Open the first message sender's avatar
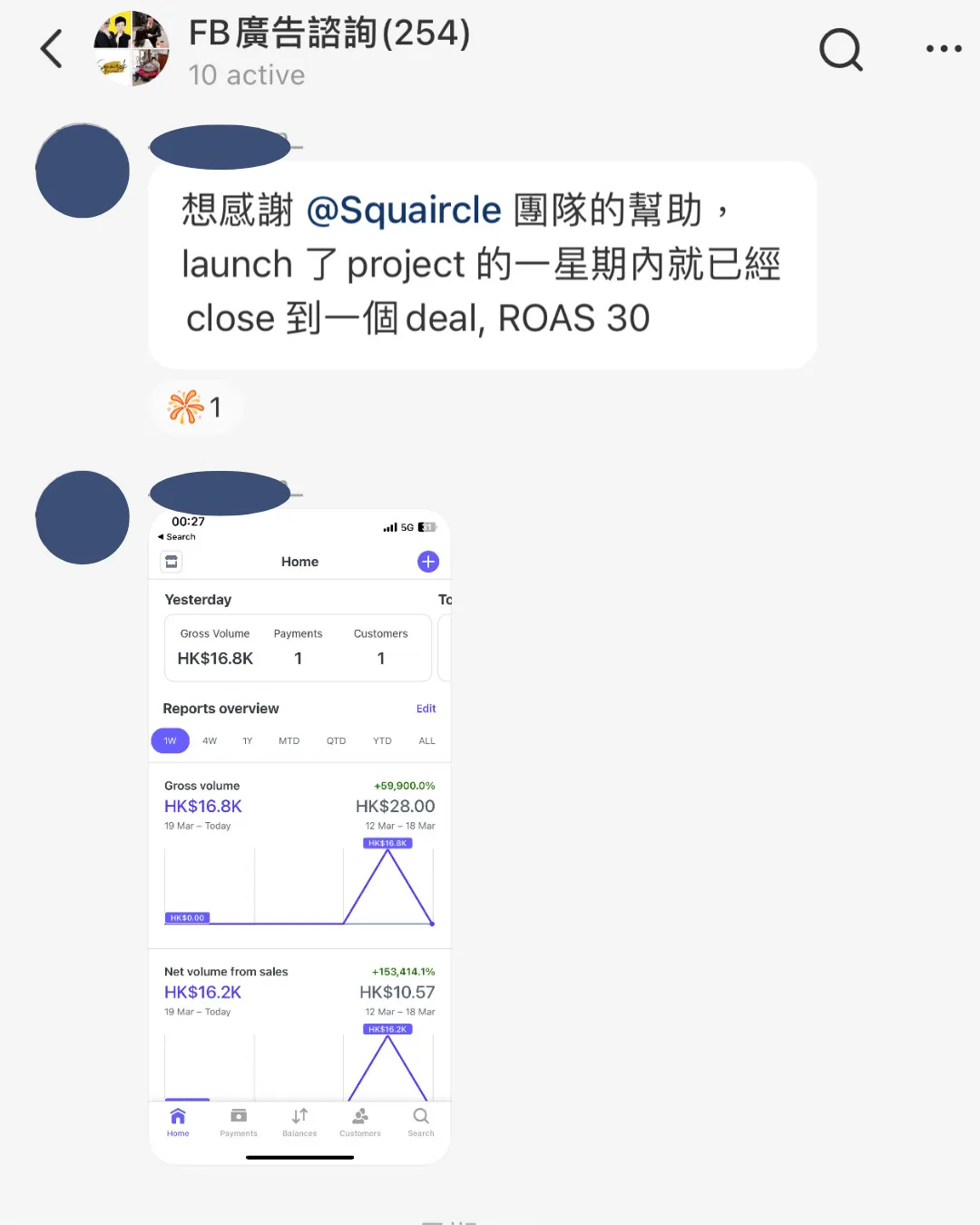980x1225 pixels. click(x=83, y=171)
